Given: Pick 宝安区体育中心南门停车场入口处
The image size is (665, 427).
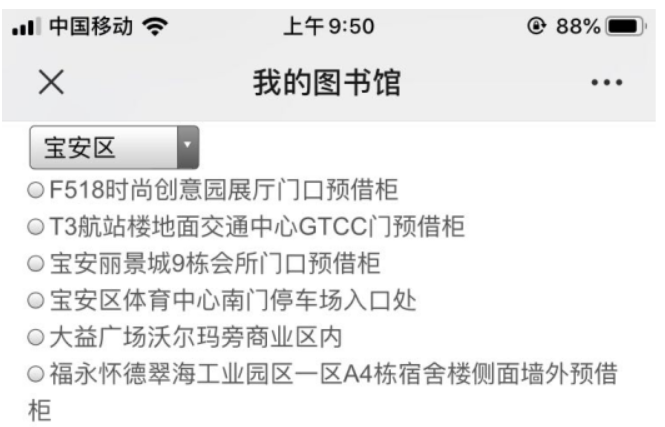Looking at the screenshot, I should click(x=35, y=300).
